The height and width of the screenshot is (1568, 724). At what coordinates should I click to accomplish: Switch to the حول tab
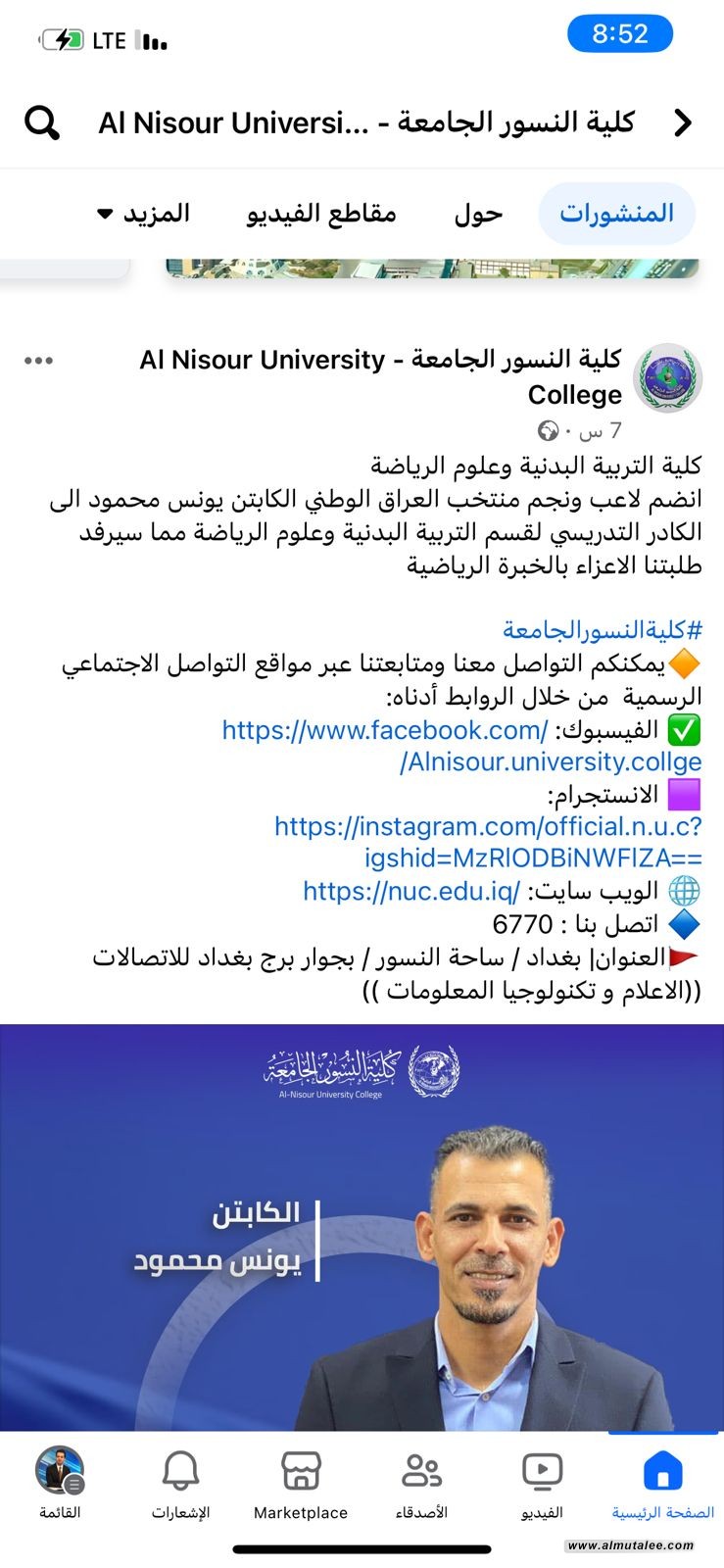[478, 214]
